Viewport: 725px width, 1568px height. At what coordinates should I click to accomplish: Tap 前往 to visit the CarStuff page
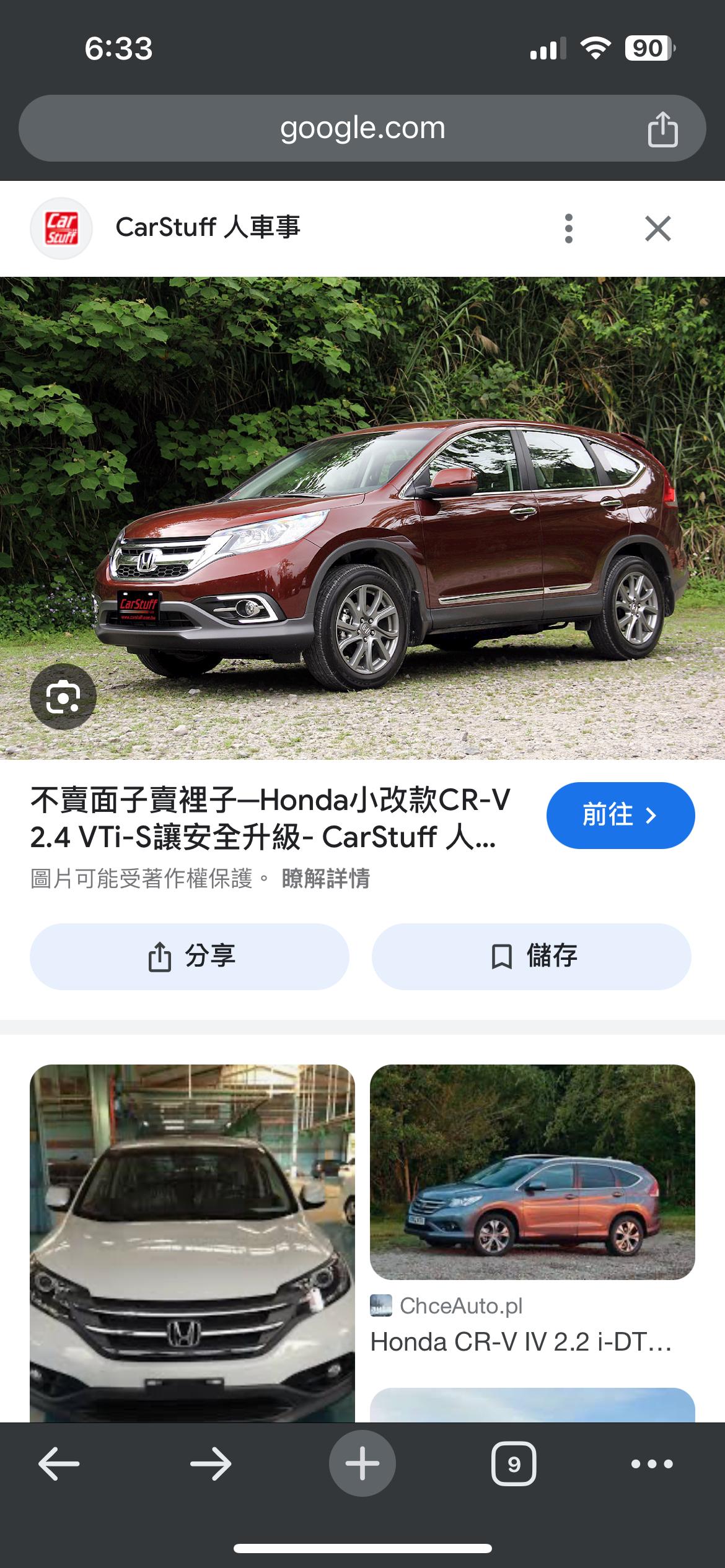click(x=620, y=815)
